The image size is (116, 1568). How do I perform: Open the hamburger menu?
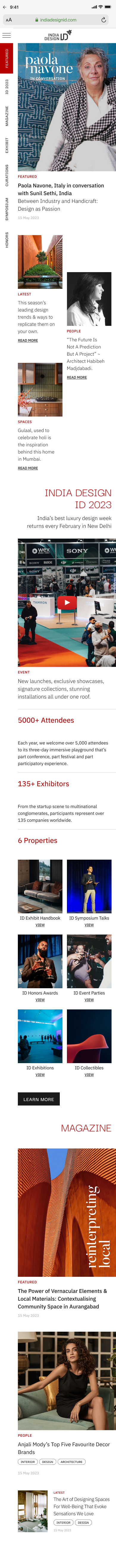[x=7, y=35]
